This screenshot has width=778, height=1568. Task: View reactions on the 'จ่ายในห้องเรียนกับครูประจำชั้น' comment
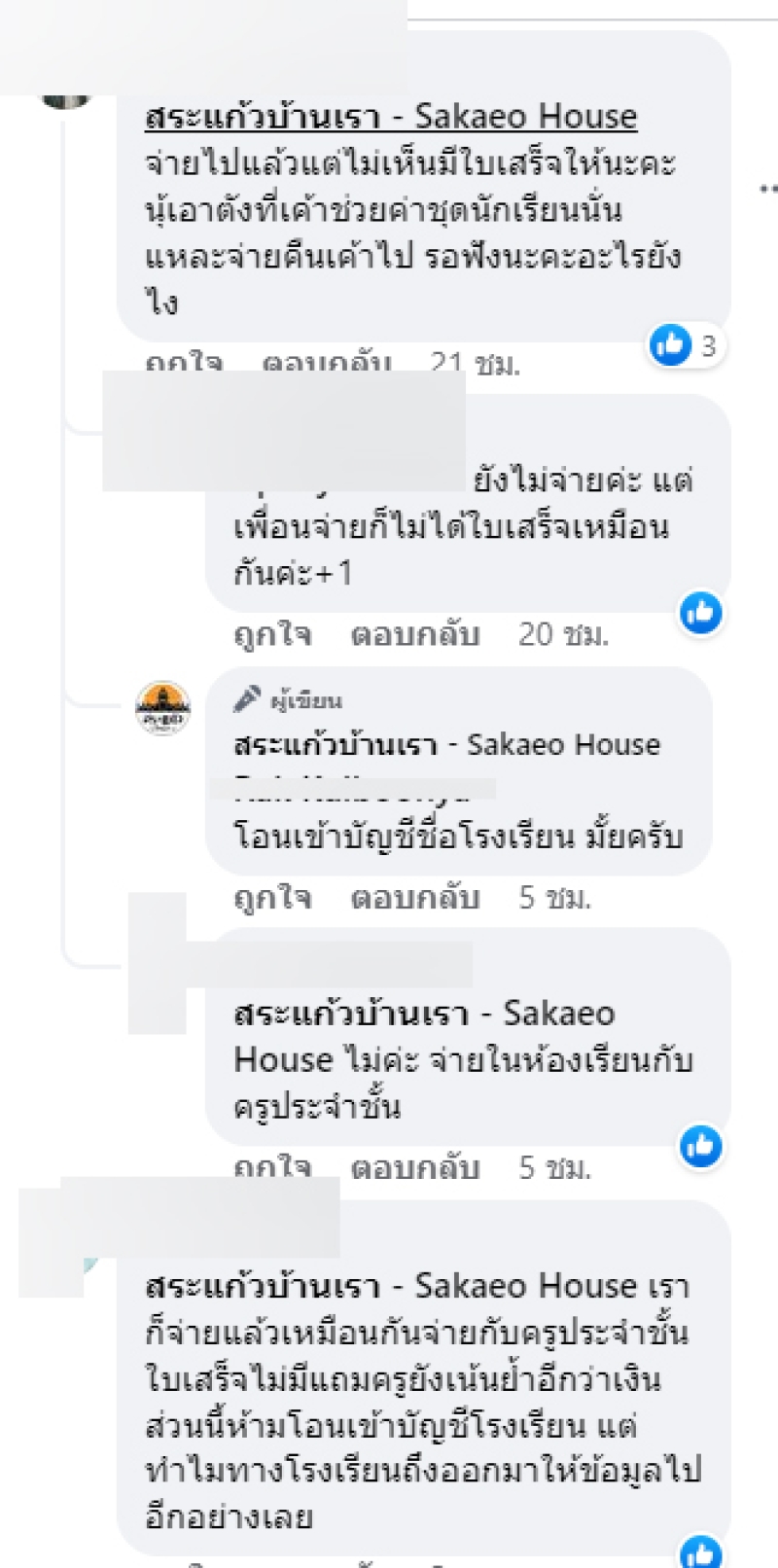(x=701, y=1146)
